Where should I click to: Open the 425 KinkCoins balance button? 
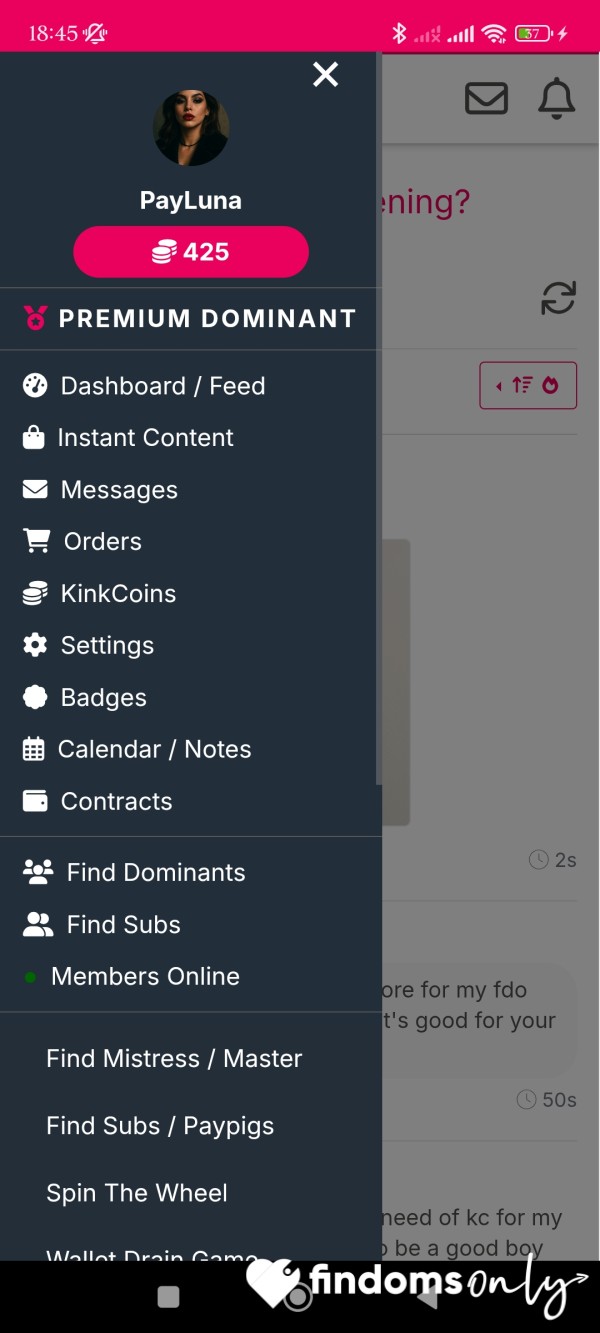[x=191, y=252]
